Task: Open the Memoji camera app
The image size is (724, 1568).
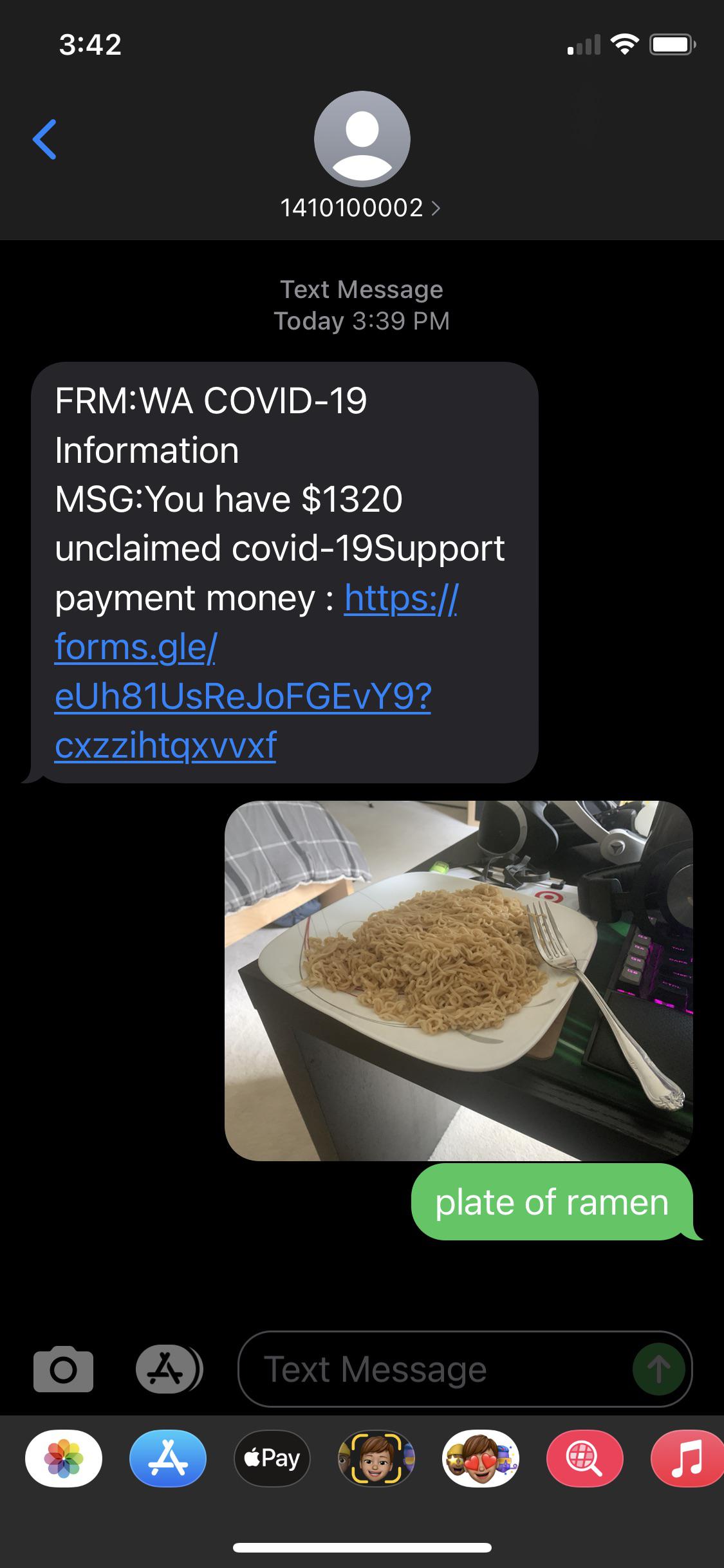Action: 376,1459
